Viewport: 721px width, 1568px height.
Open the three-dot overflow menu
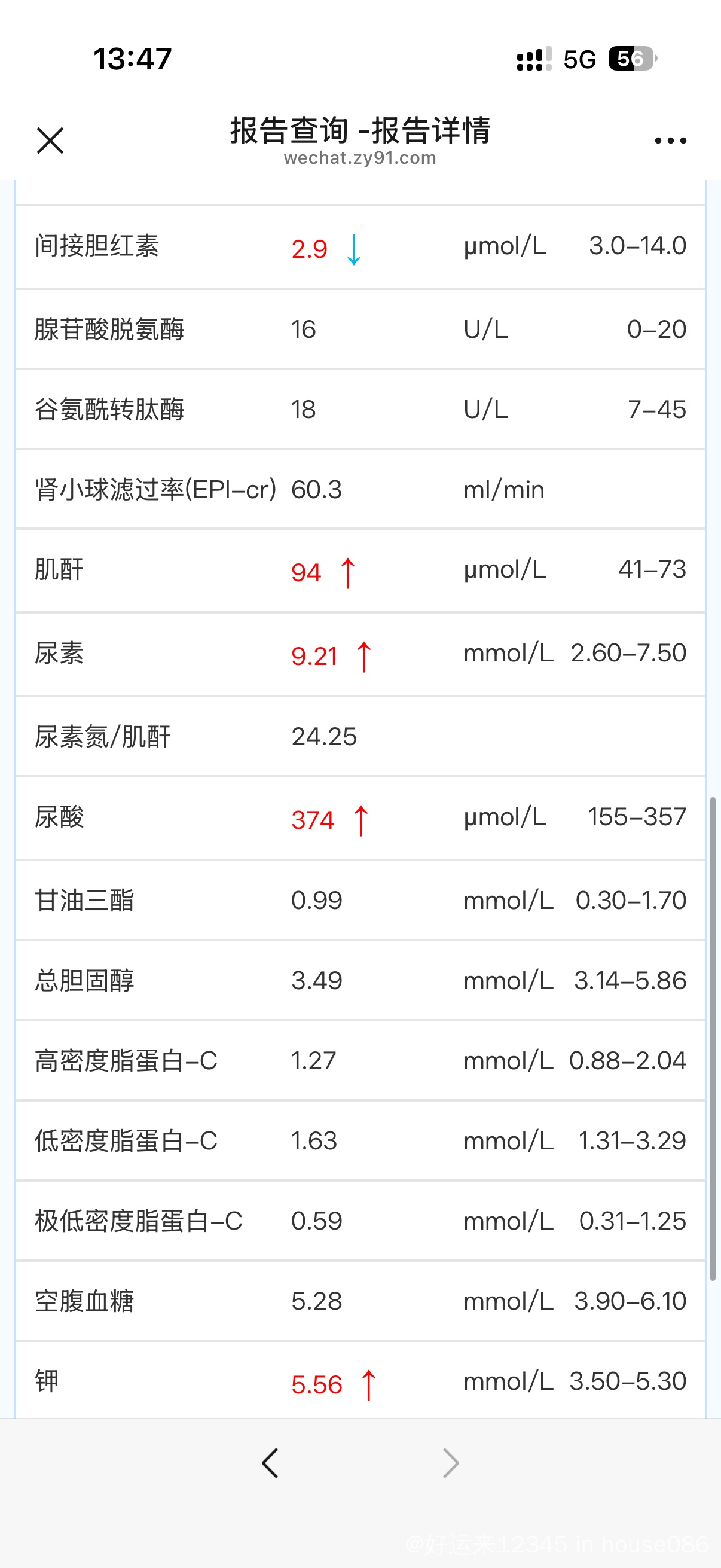[x=670, y=141]
